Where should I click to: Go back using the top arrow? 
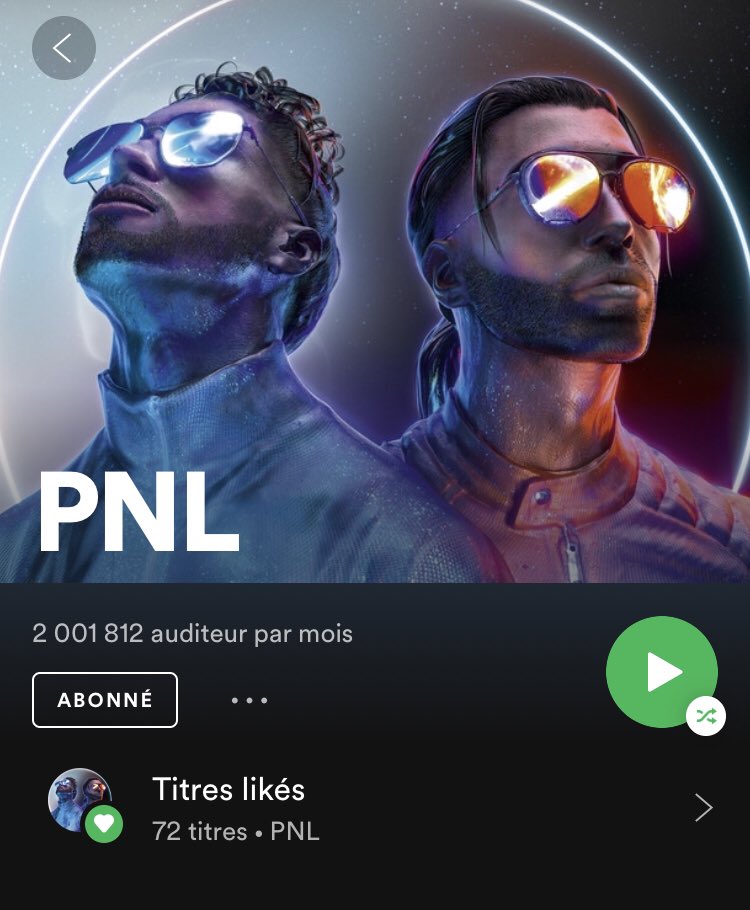pyautogui.click(x=64, y=48)
